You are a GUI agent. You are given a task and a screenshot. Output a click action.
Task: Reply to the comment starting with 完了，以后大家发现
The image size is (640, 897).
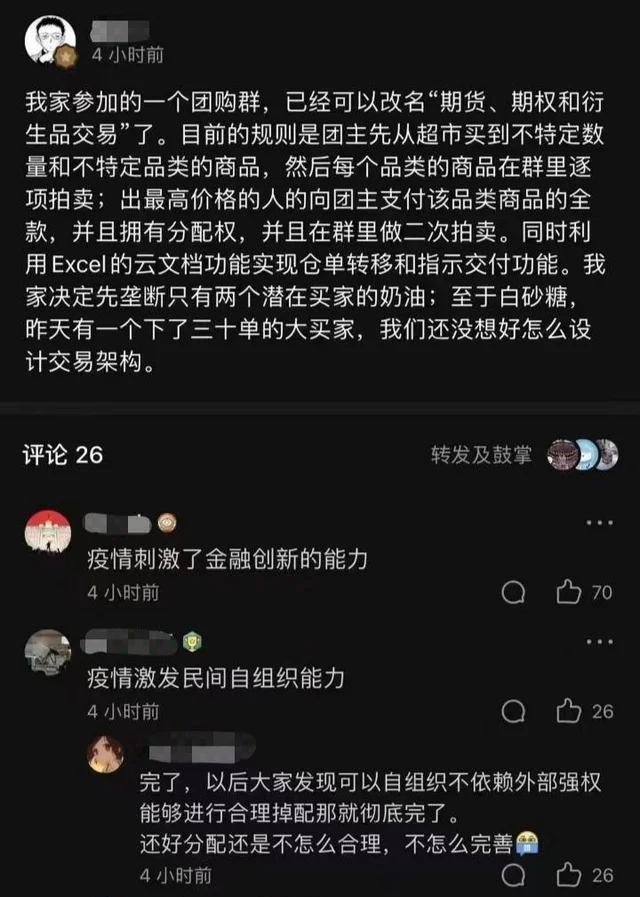tap(513, 875)
